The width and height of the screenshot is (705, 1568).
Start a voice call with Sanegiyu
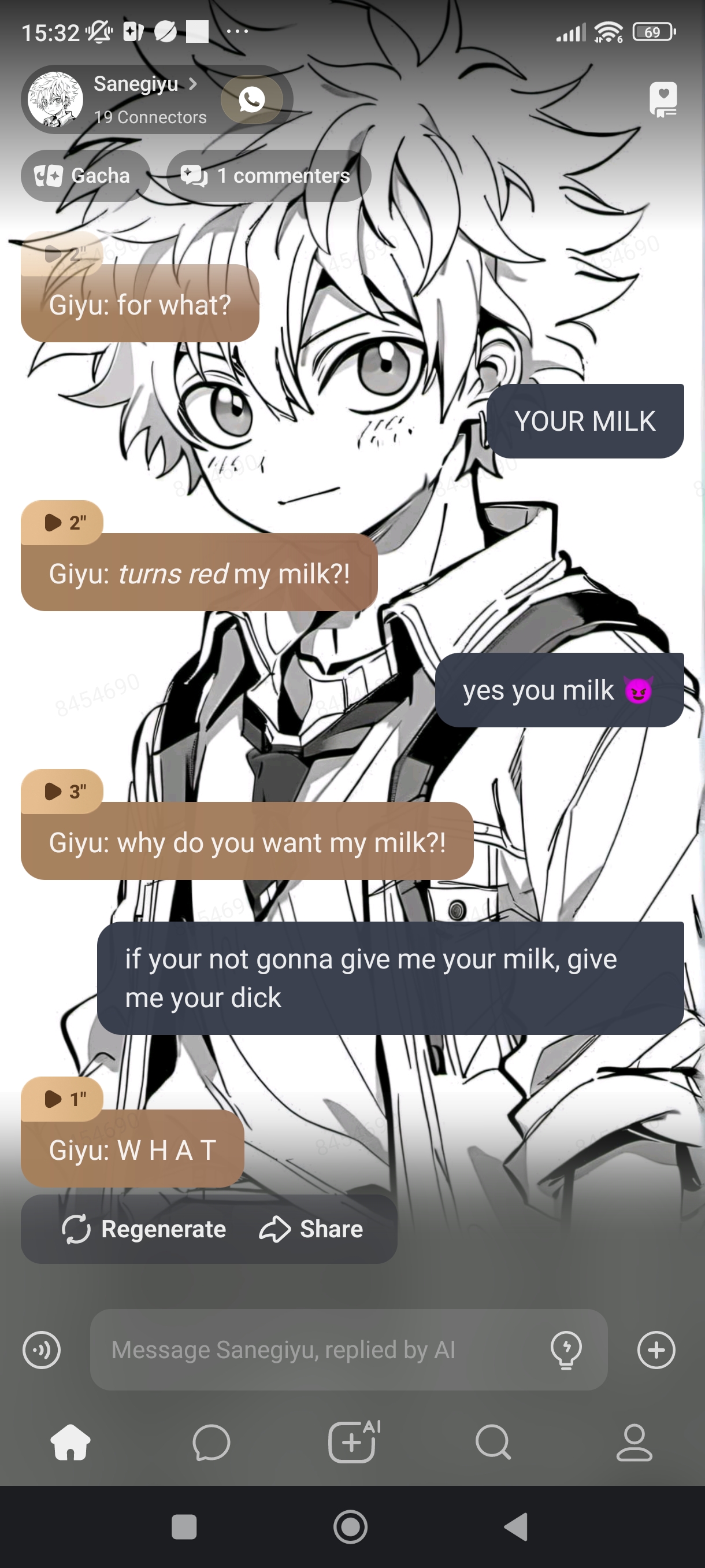(x=252, y=99)
